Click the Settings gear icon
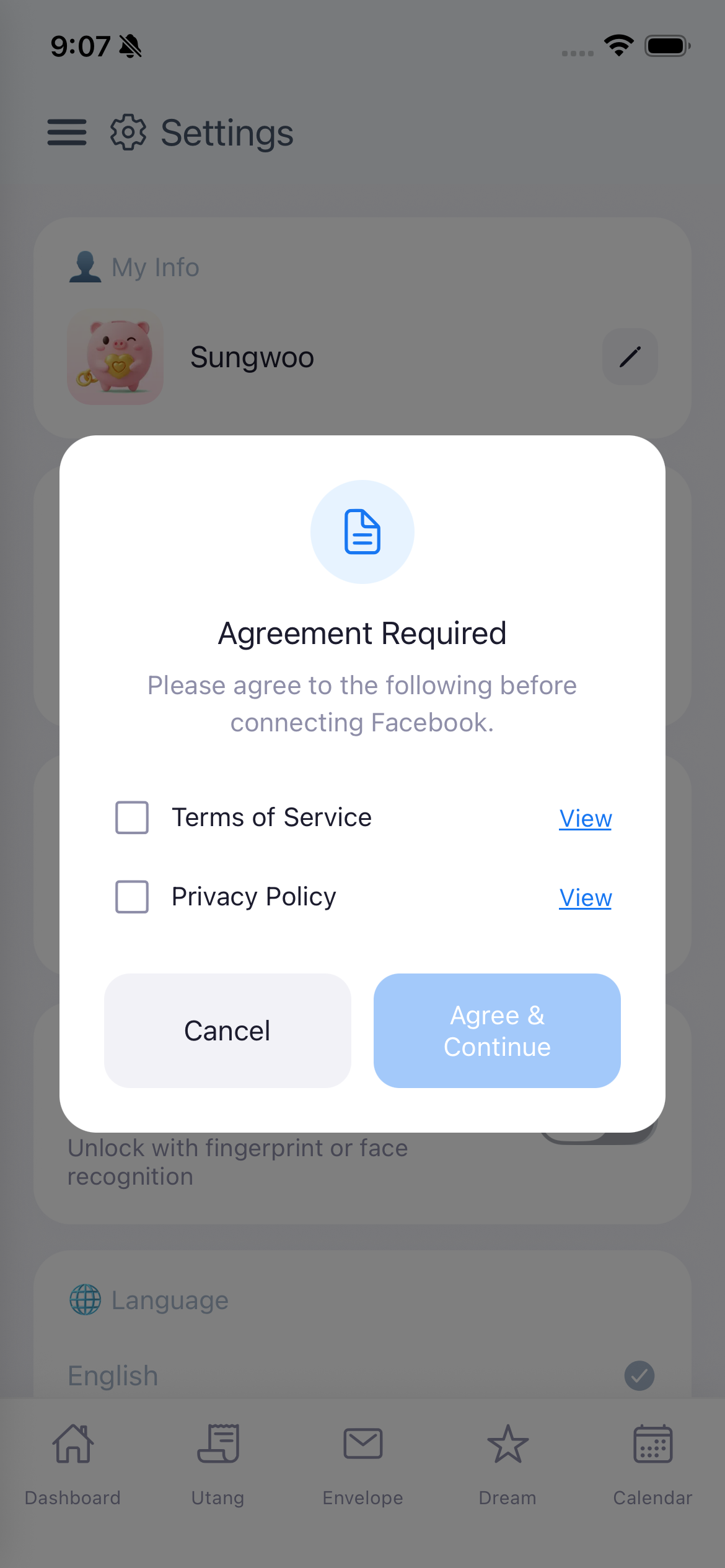 (x=128, y=132)
